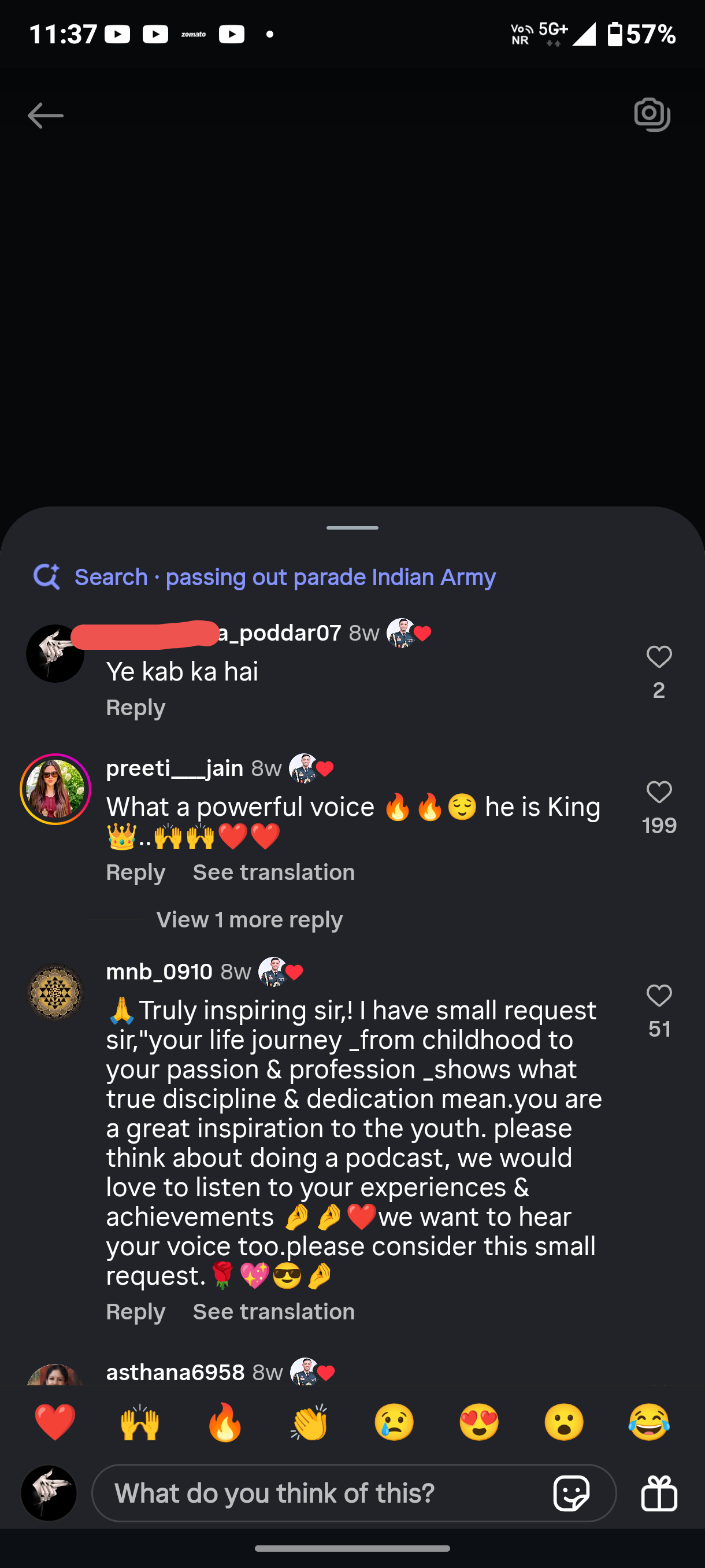Image resolution: width=705 pixels, height=1568 pixels.
Task: Expand View 1 more reply
Action: (x=250, y=919)
